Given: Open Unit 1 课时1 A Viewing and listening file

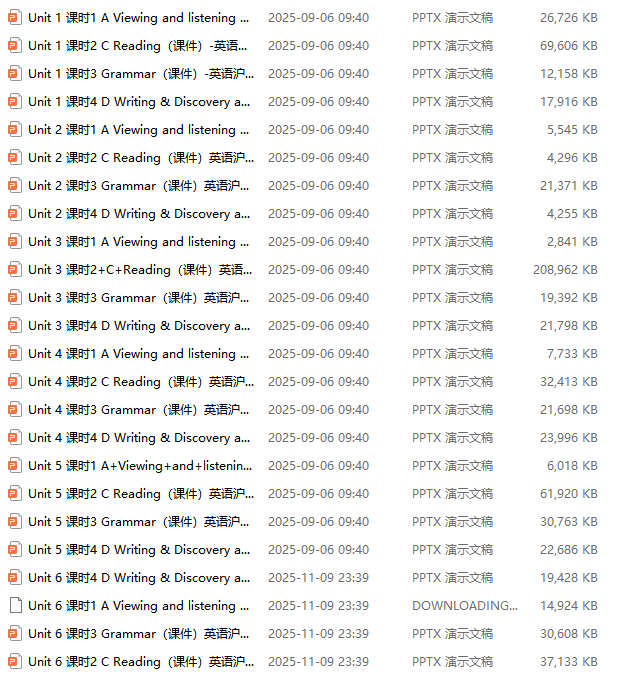Looking at the screenshot, I should click(x=138, y=18).
